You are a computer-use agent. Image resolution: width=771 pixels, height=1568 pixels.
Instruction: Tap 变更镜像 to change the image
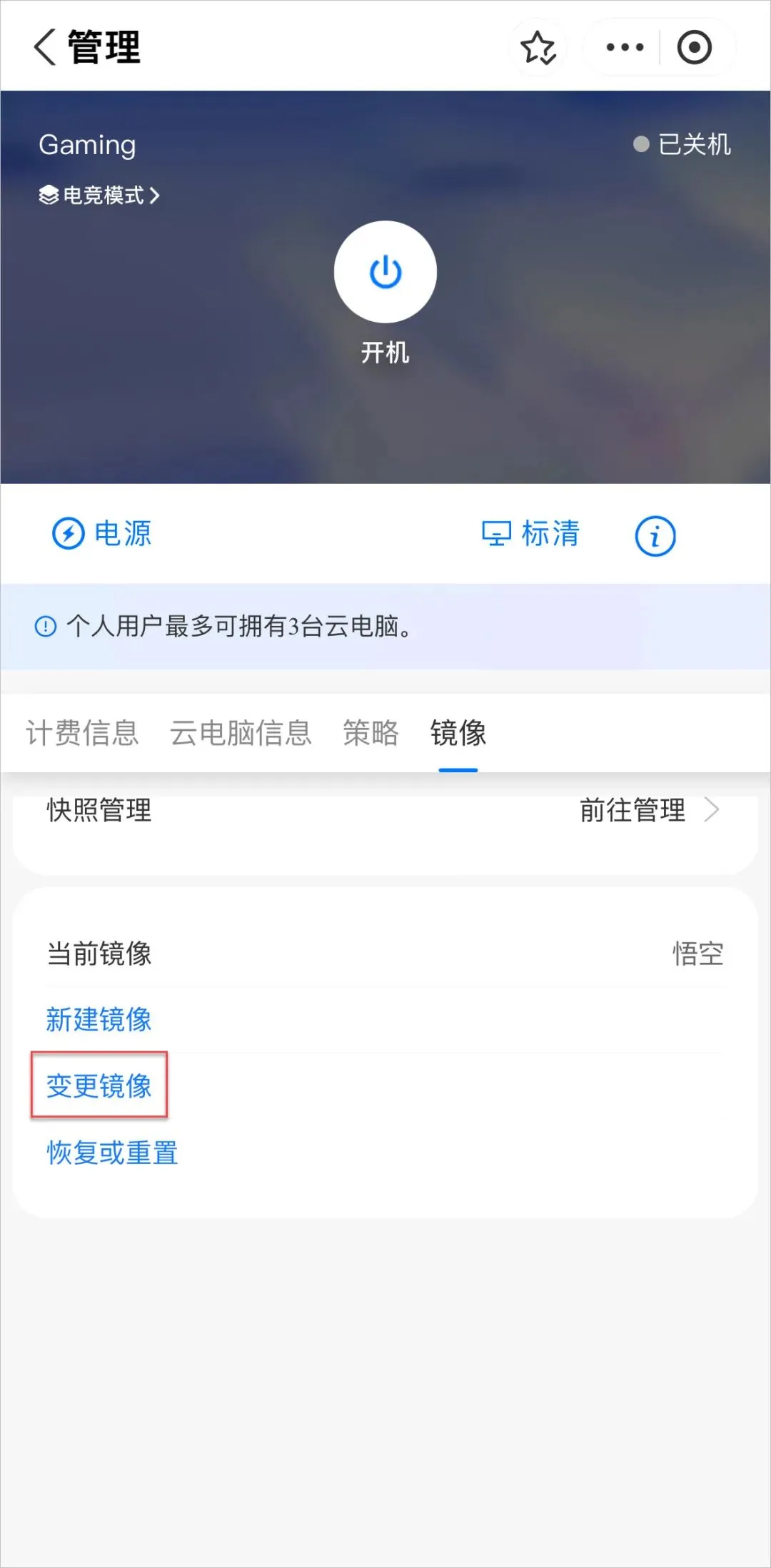pyautogui.click(x=99, y=1086)
